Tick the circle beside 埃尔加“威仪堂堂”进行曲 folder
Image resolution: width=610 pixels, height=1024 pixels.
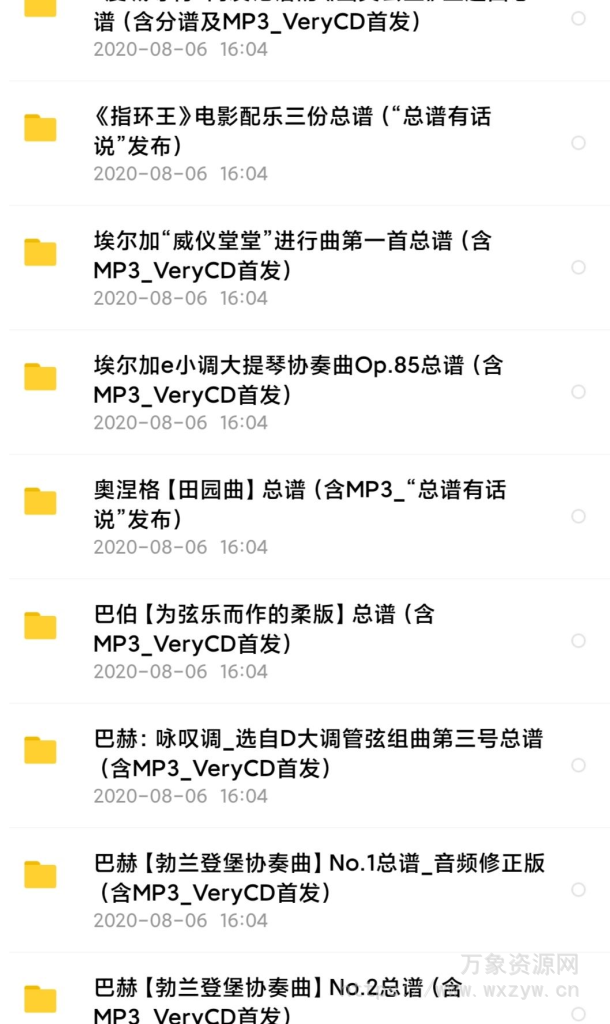click(x=578, y=267)
